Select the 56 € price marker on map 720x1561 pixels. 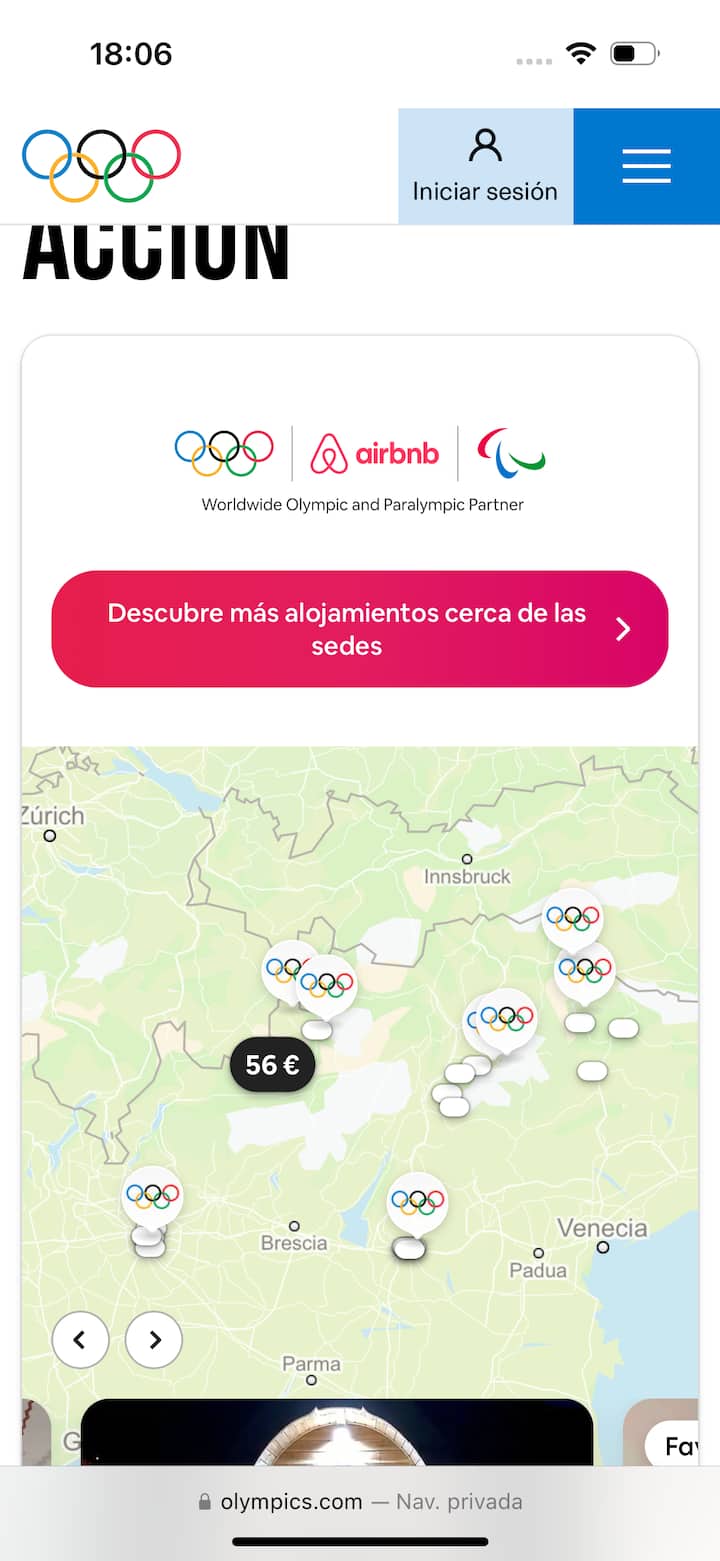point(272,1065)
